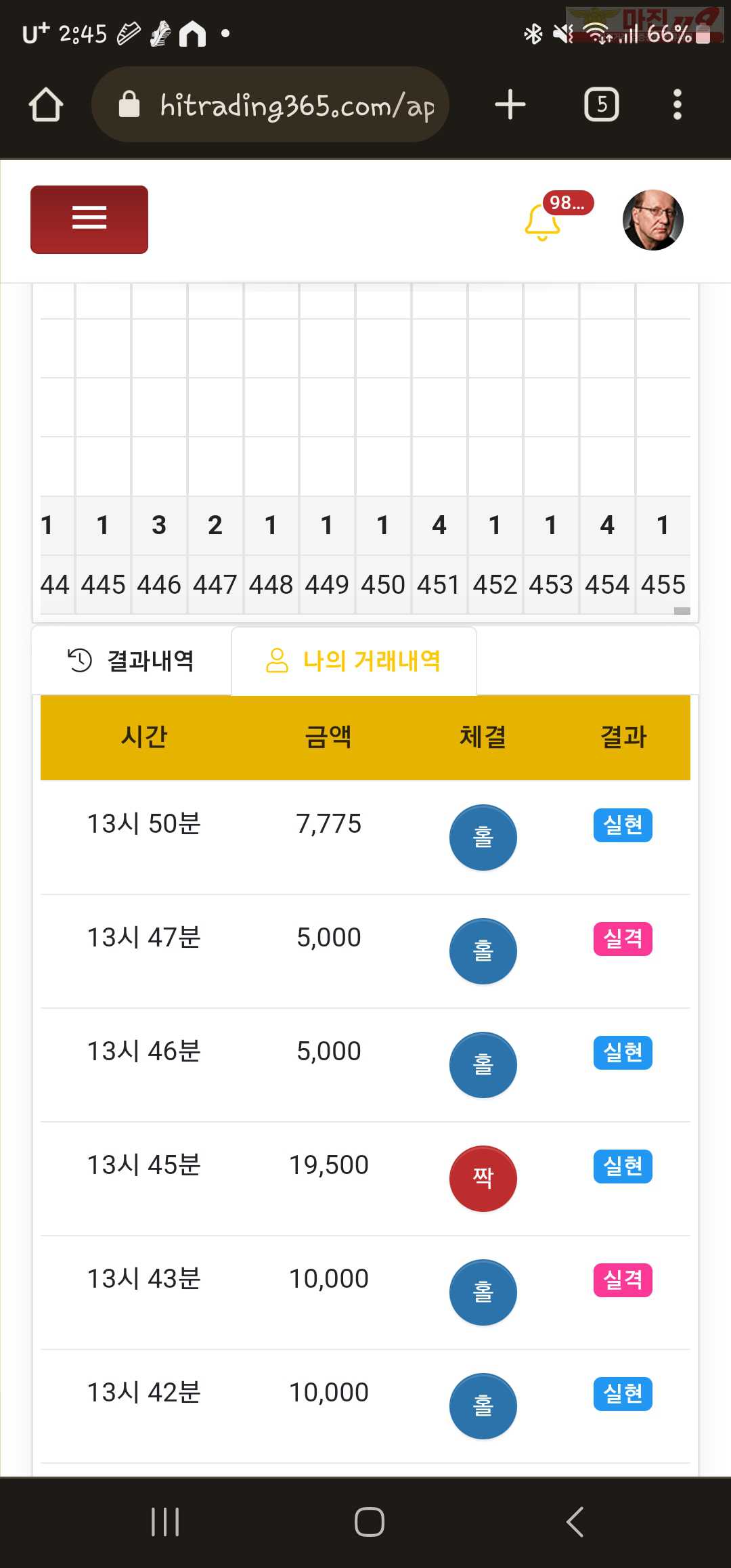Tap the hitrading365.com address bar
The height and width of the screenshot is (1568, 731).
pos(270,104)
